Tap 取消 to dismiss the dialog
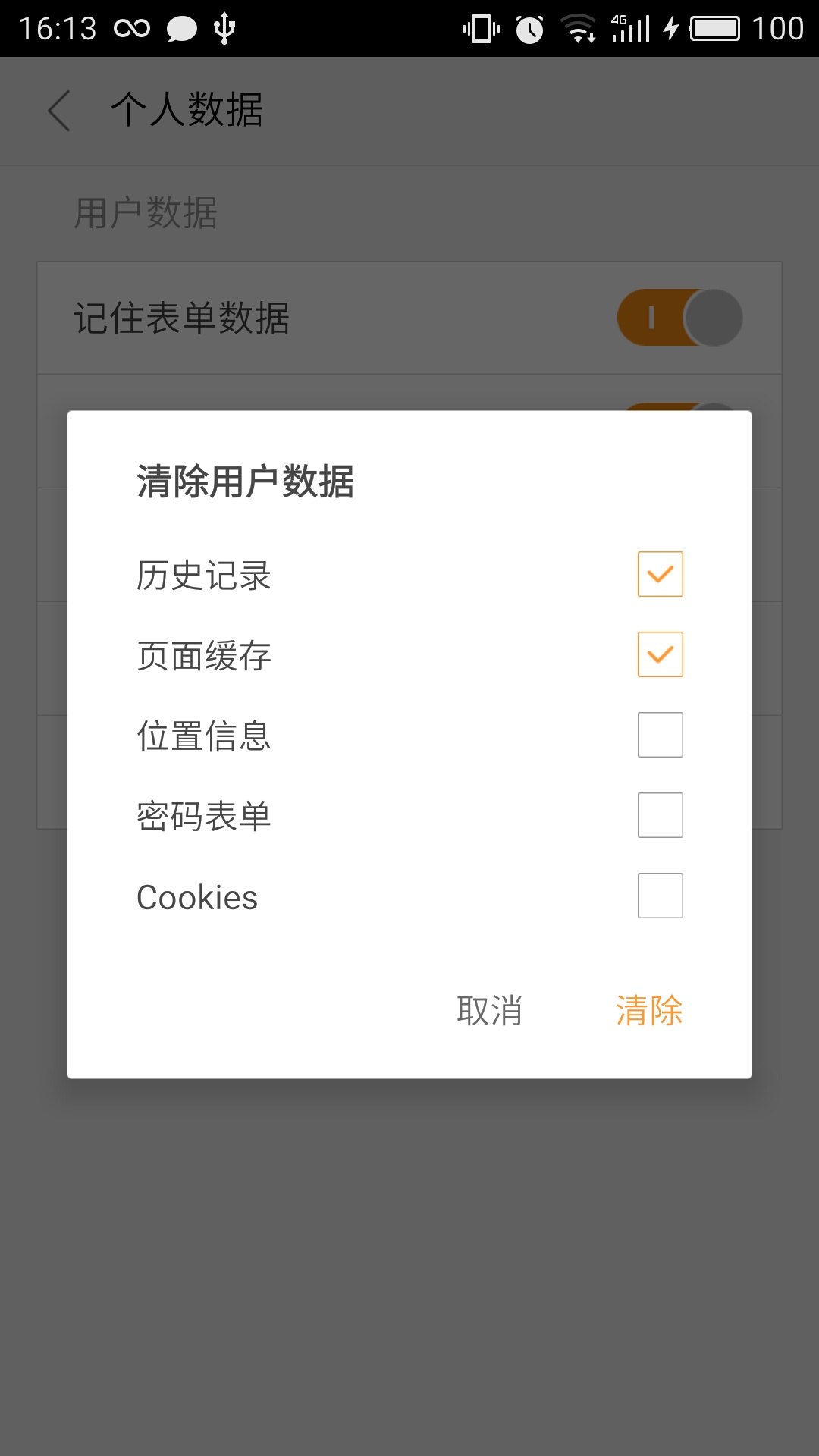Image resolution: width=819 pixels, height=1456 pixels. pyautogui.click(x=489, y=1011)
